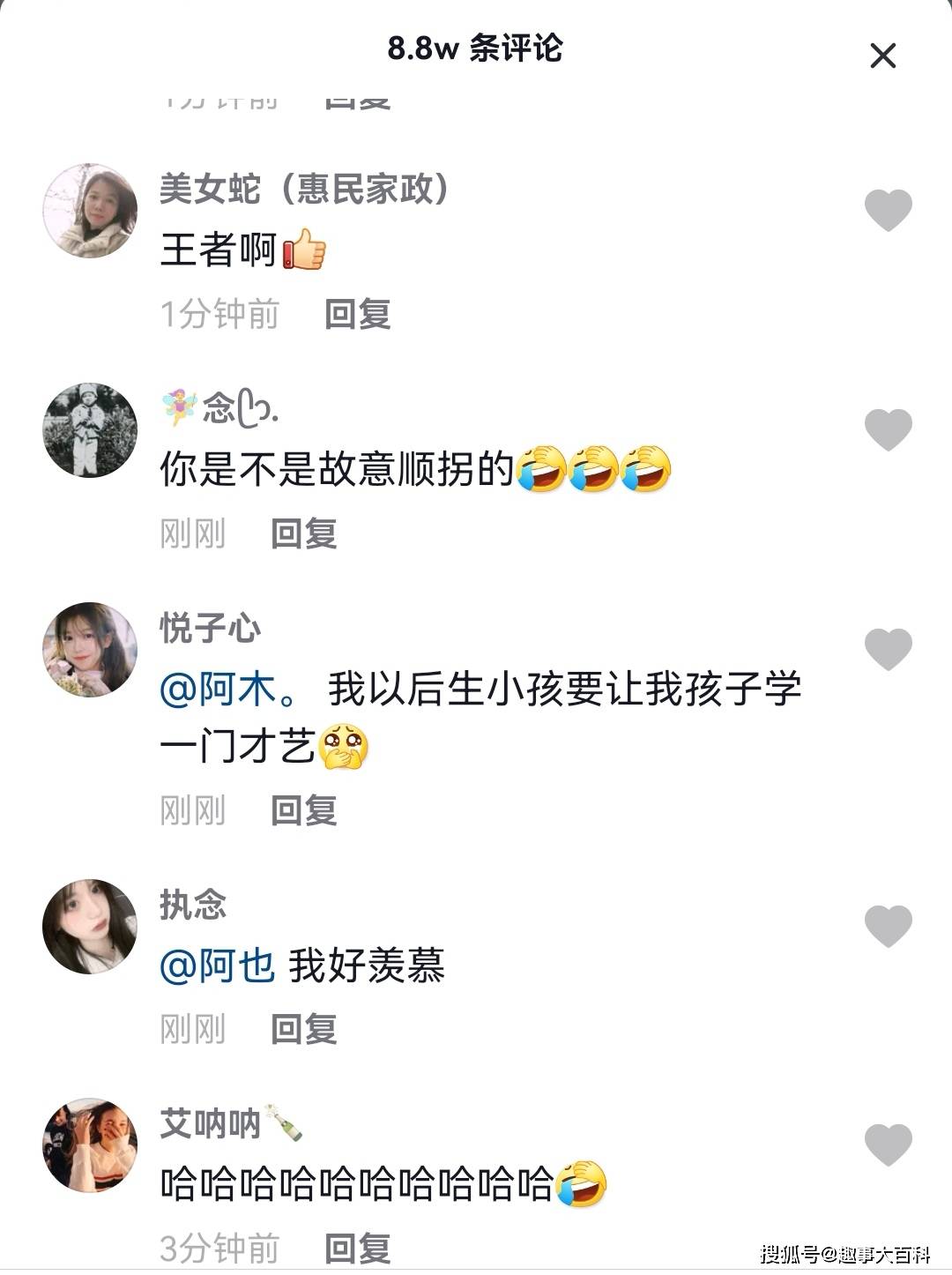View 美女蛇（惠民家政）'s profile picture
Image resolution: width=952 pixels, height=1275 pixels.
[x=90, y=211]
